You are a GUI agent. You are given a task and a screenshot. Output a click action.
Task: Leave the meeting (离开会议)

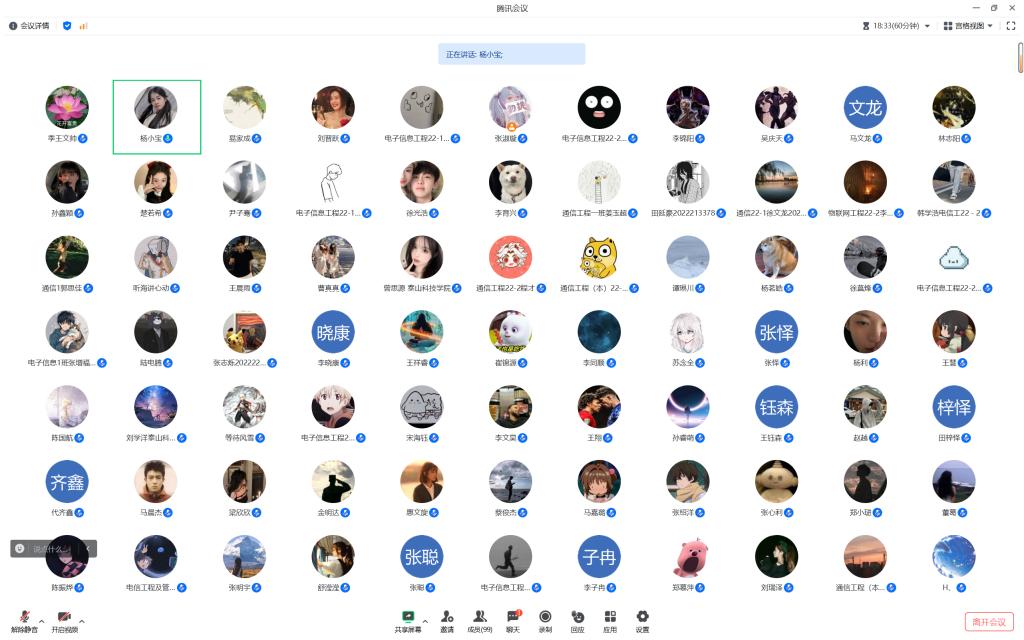[989, 622]
